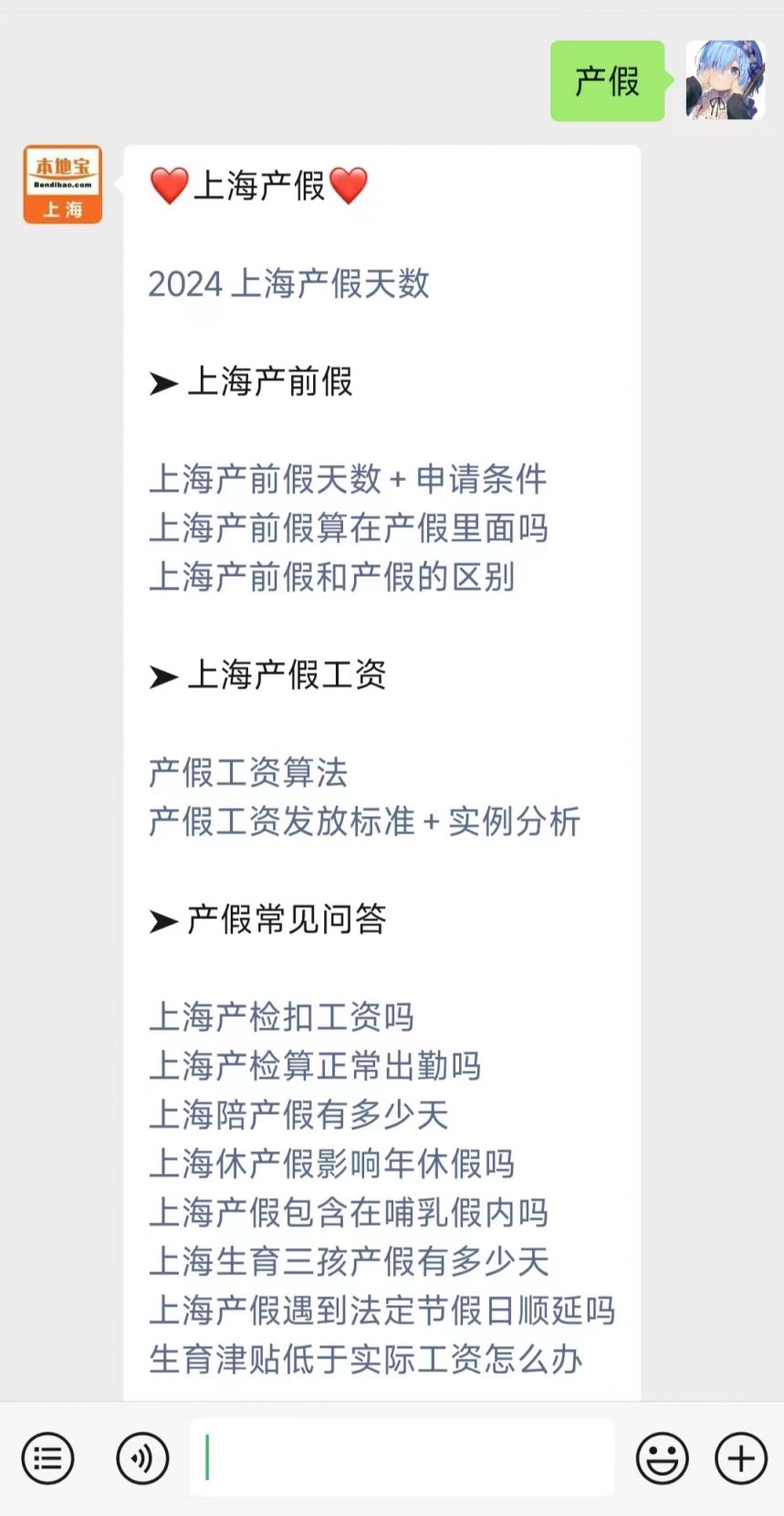Tap the 本地宝上海 account avatar
784x1516 pixels.
tap(63, 184)
